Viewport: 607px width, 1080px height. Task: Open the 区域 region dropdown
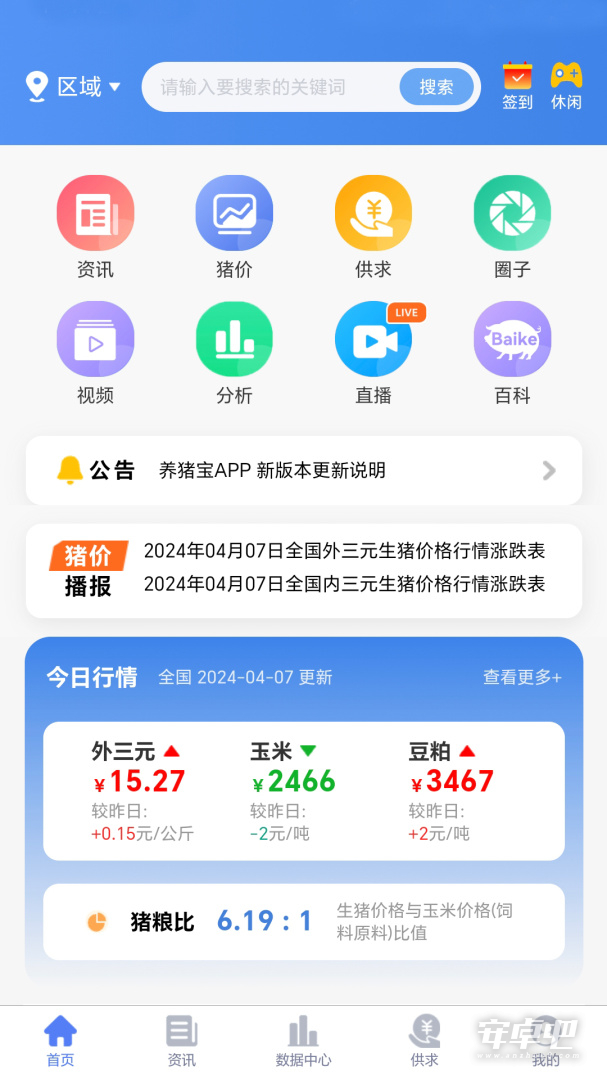(73, 87)
